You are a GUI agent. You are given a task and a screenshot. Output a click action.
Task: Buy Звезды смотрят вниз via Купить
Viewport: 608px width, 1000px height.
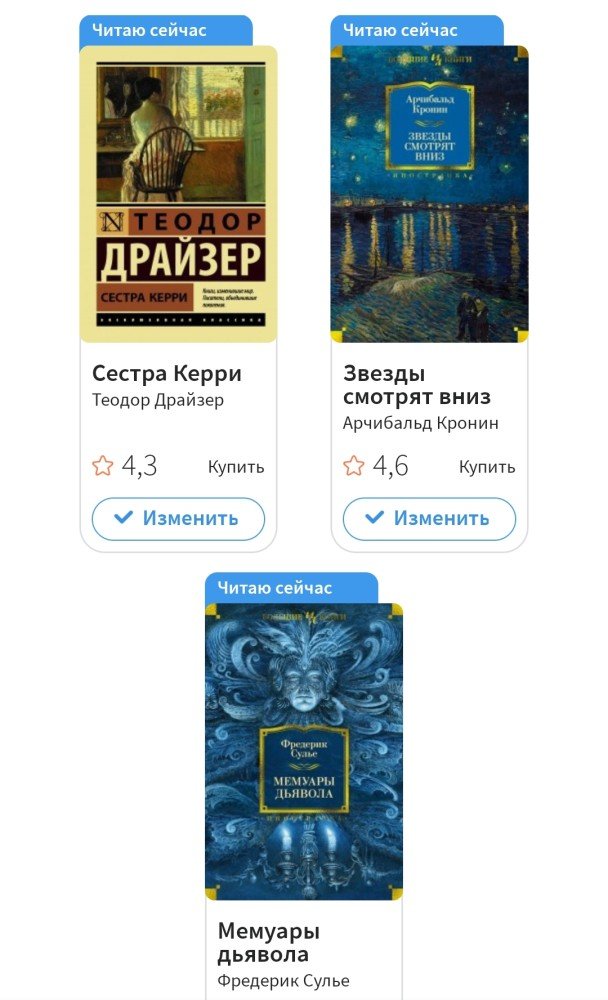pos(487,467)
